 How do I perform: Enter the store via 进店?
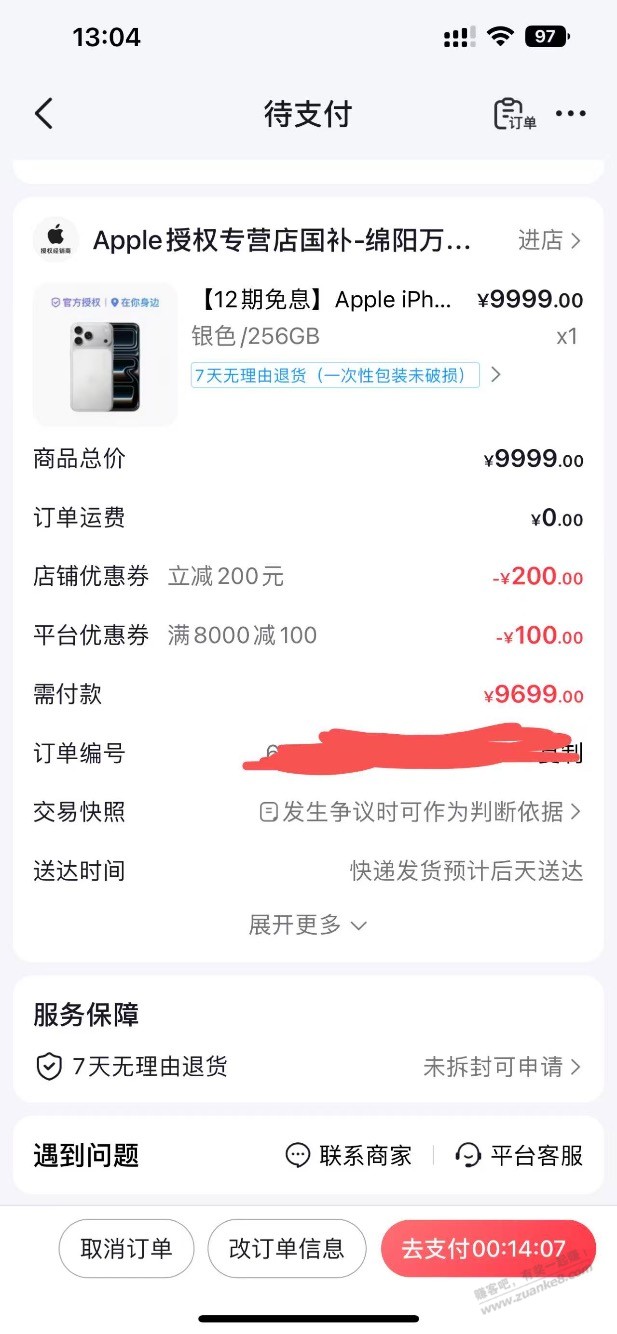click(x=548, y=240)
